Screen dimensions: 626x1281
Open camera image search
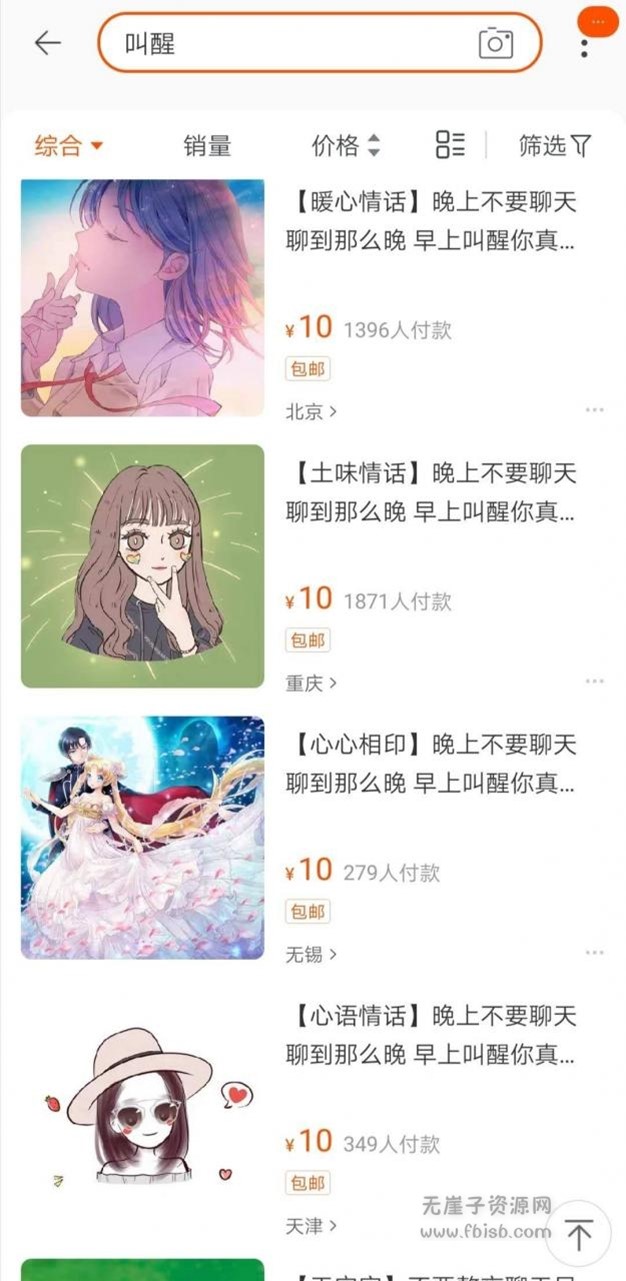(495, 43)
